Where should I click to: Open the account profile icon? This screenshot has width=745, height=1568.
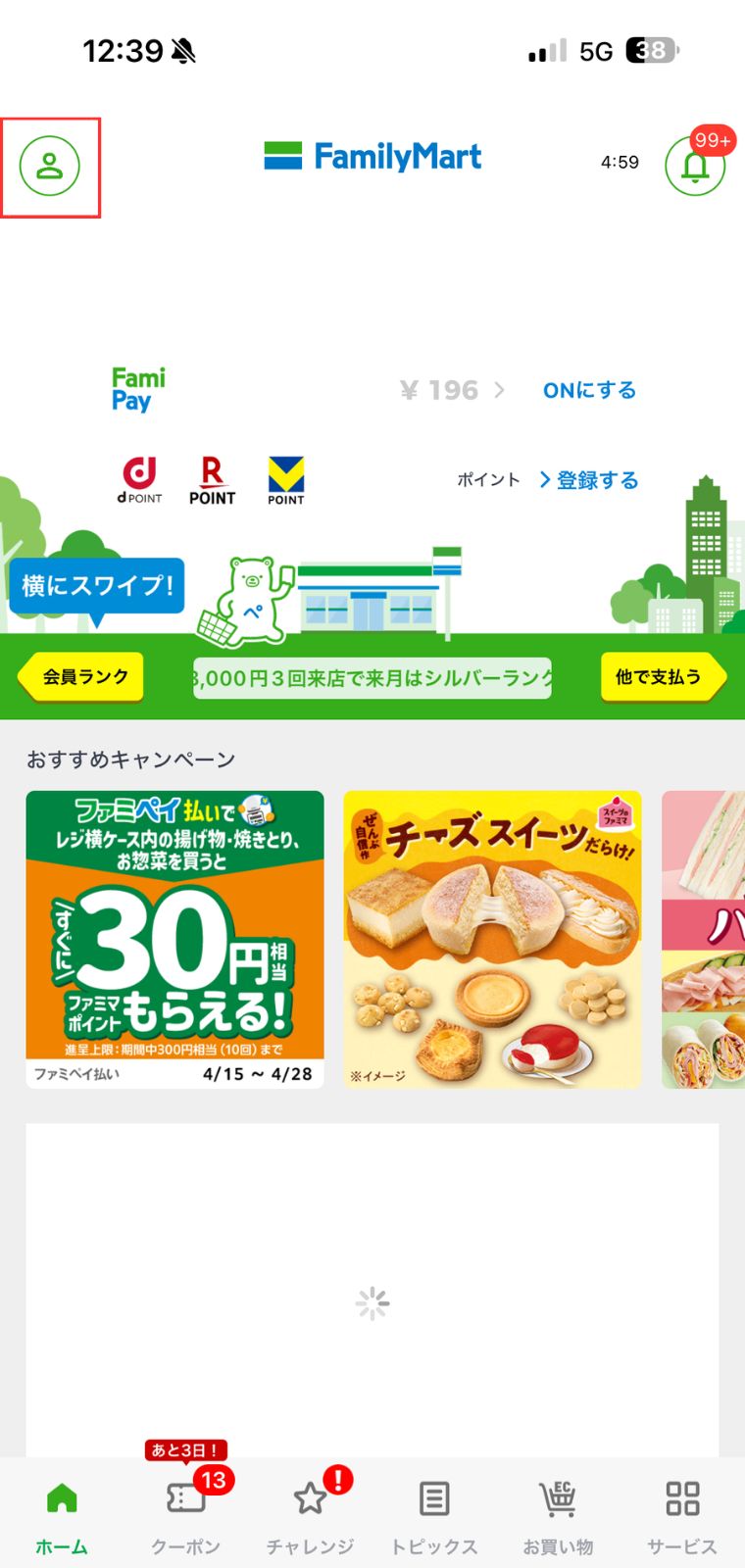click(50, 167)
